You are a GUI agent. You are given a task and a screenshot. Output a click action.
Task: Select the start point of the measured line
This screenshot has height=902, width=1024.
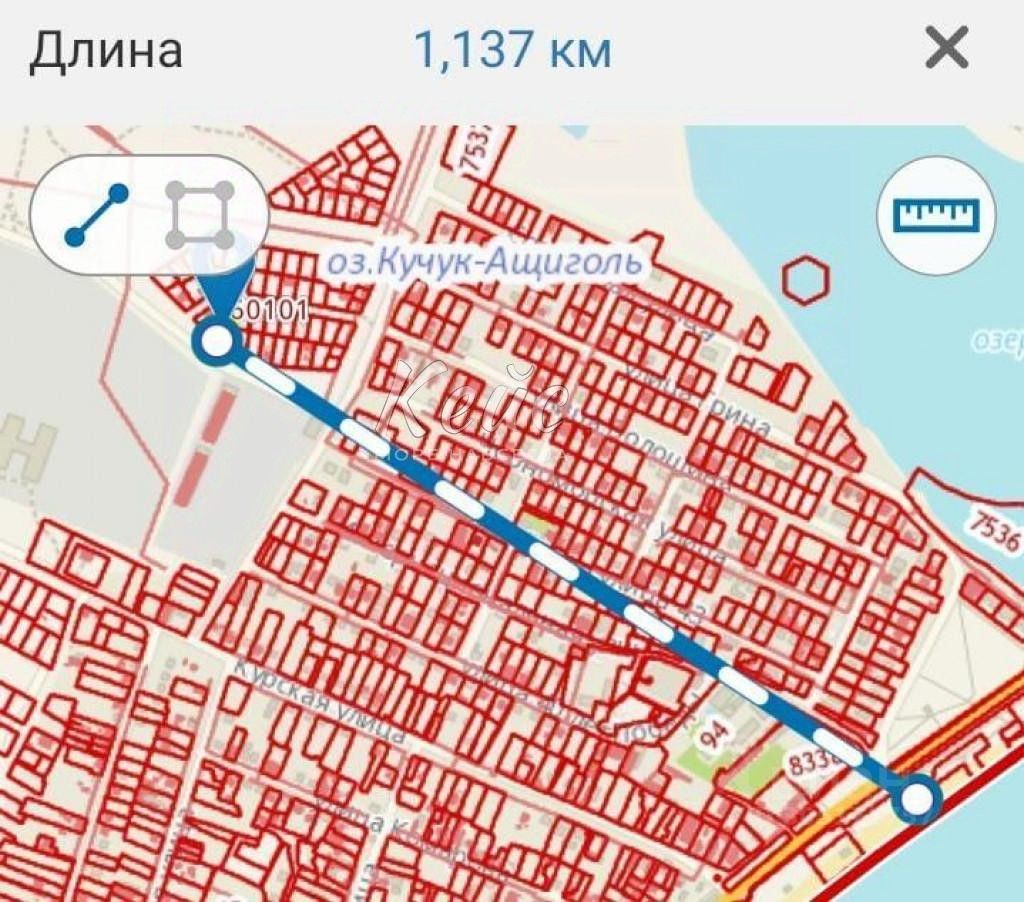pos(217,343)
